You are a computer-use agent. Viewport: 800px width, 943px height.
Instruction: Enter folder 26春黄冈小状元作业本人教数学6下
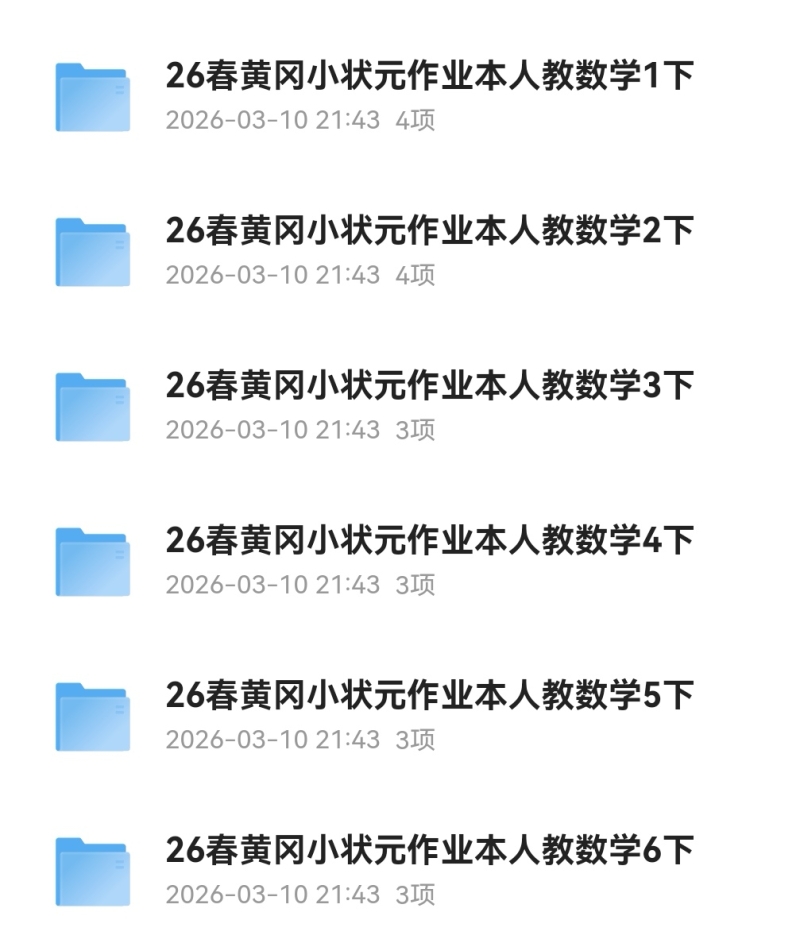pyautogui.click(x=428, y=852)
